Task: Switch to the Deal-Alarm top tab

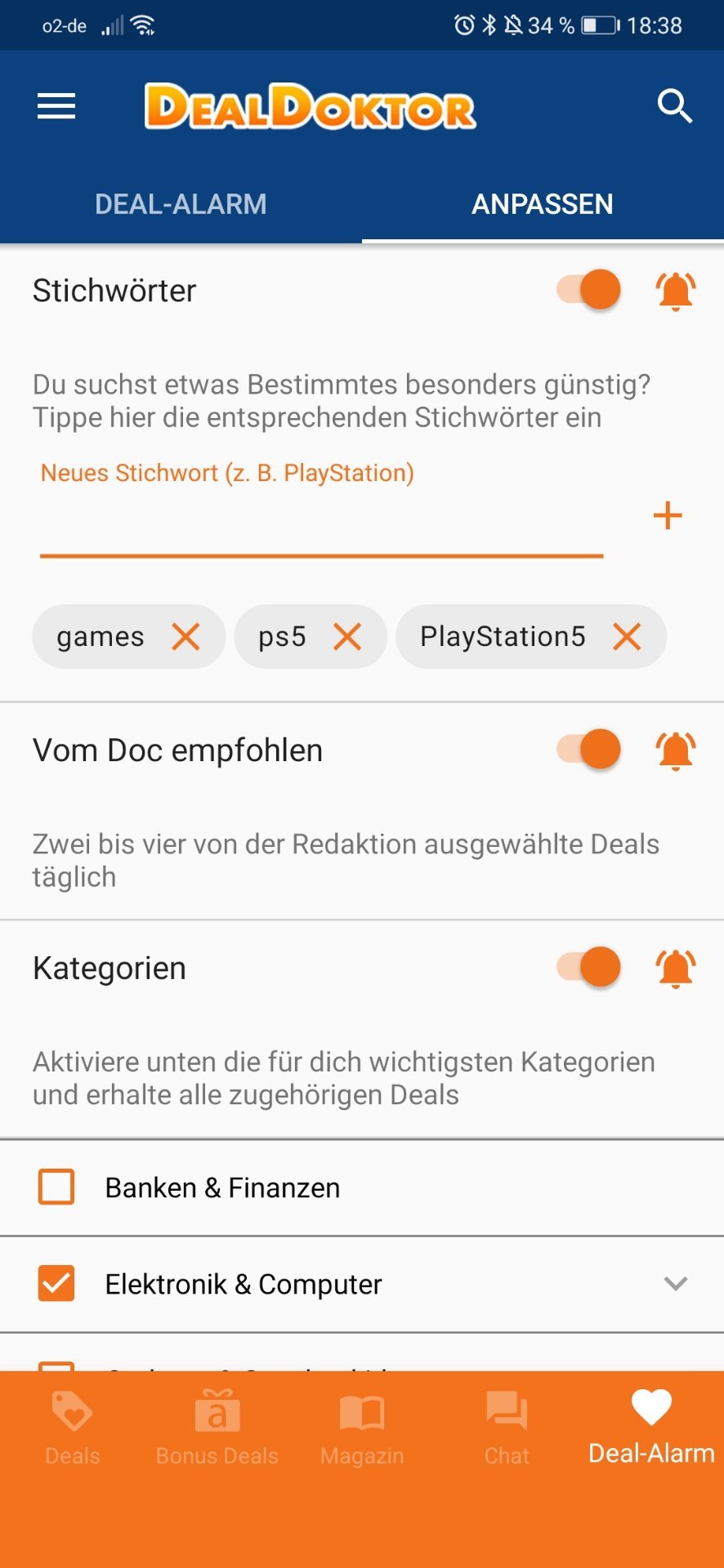Action: tap(181, 203)
